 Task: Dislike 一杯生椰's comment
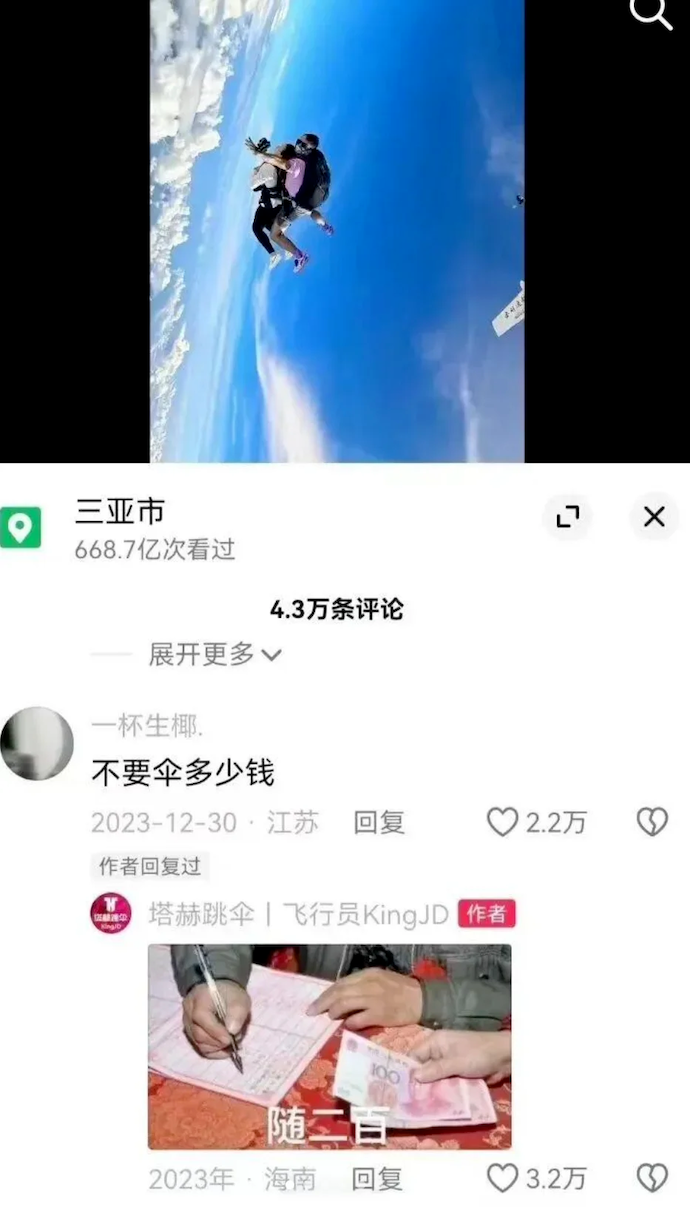coord(652,822)
